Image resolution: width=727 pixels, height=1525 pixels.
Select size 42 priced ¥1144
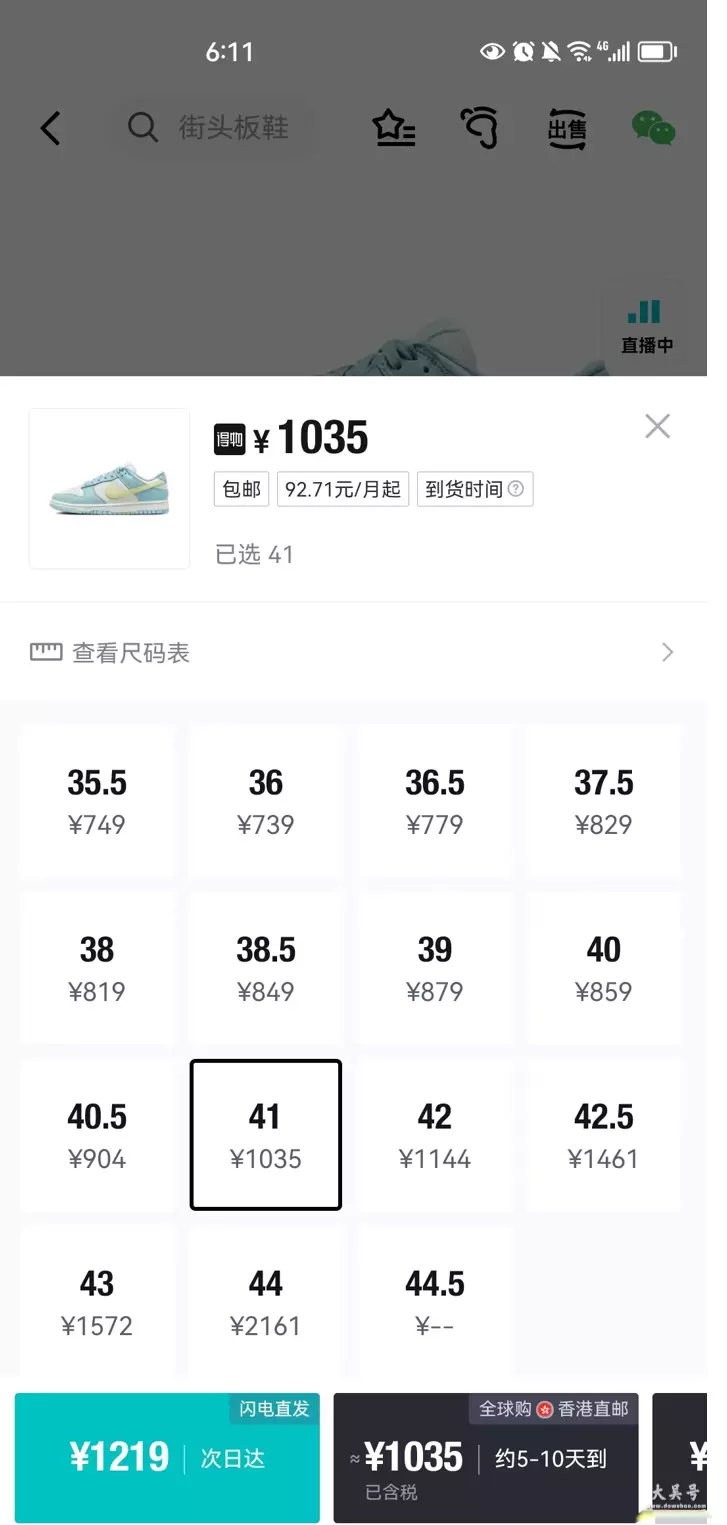click(435, 1136)
